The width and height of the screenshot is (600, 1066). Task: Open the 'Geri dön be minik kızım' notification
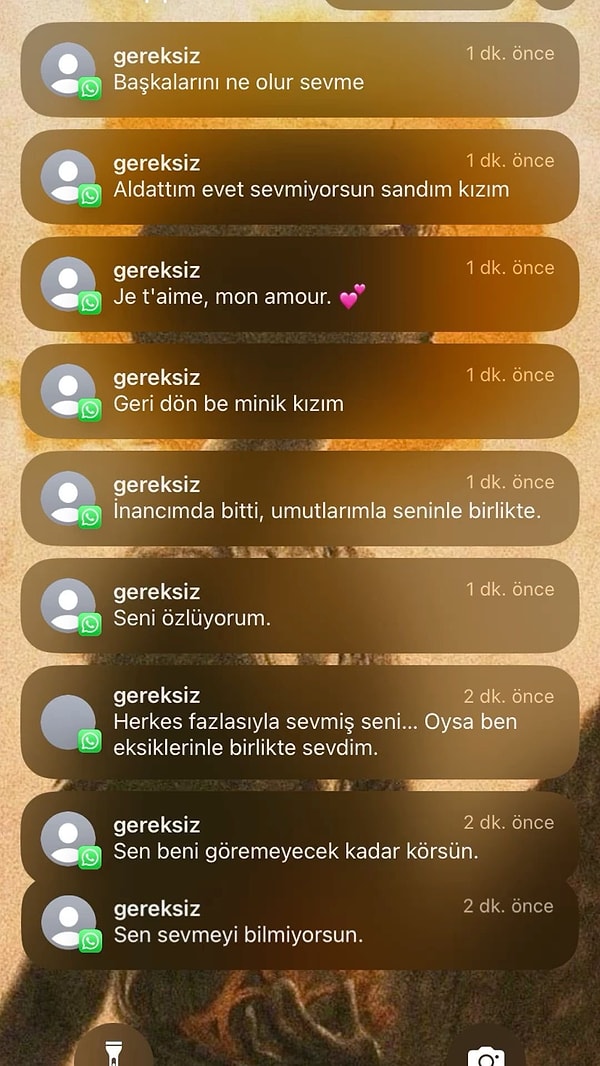click(x=300, y=390)
